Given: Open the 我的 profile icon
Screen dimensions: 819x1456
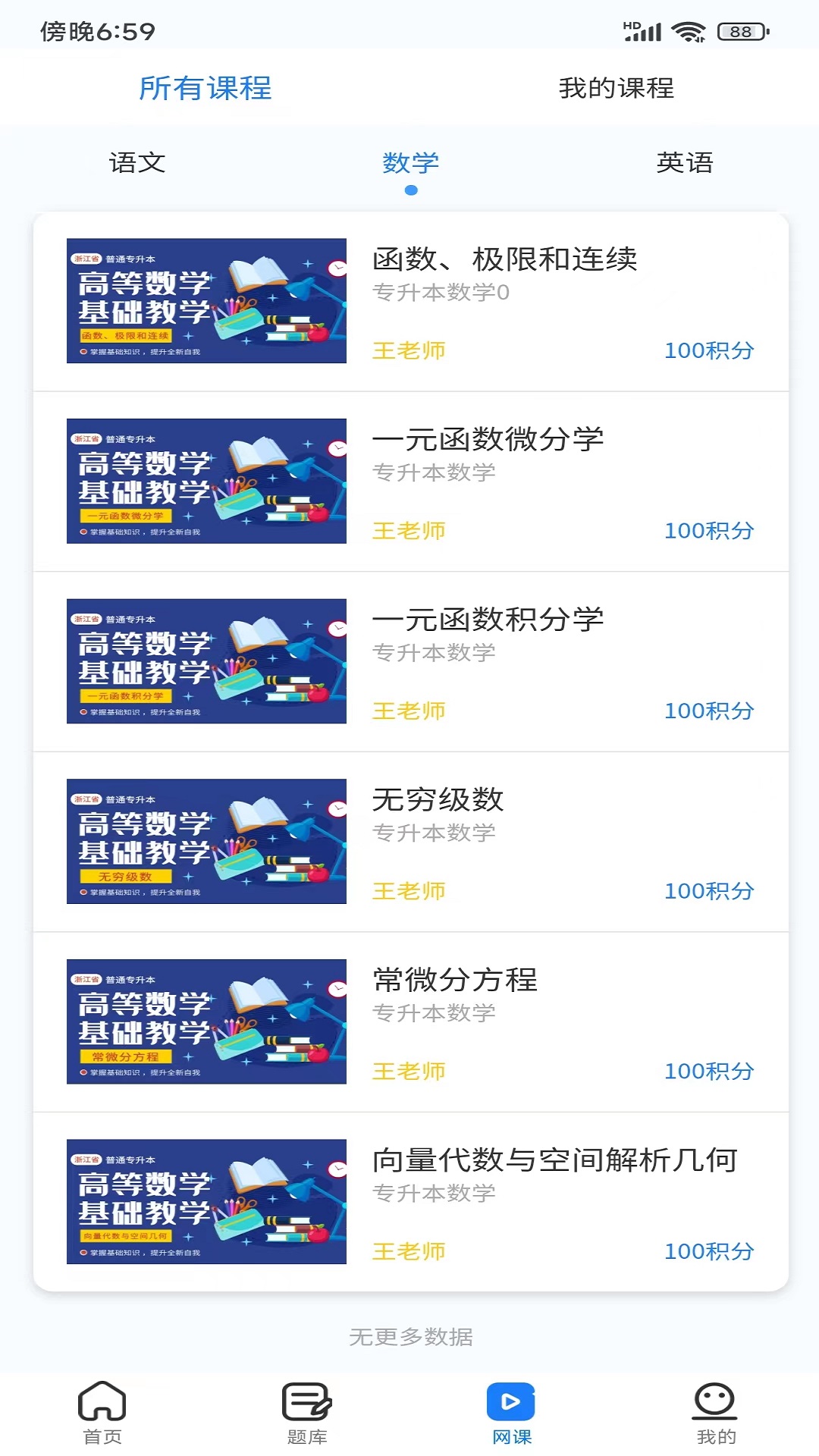Looking at the screenshot, I should (717, 1412).
